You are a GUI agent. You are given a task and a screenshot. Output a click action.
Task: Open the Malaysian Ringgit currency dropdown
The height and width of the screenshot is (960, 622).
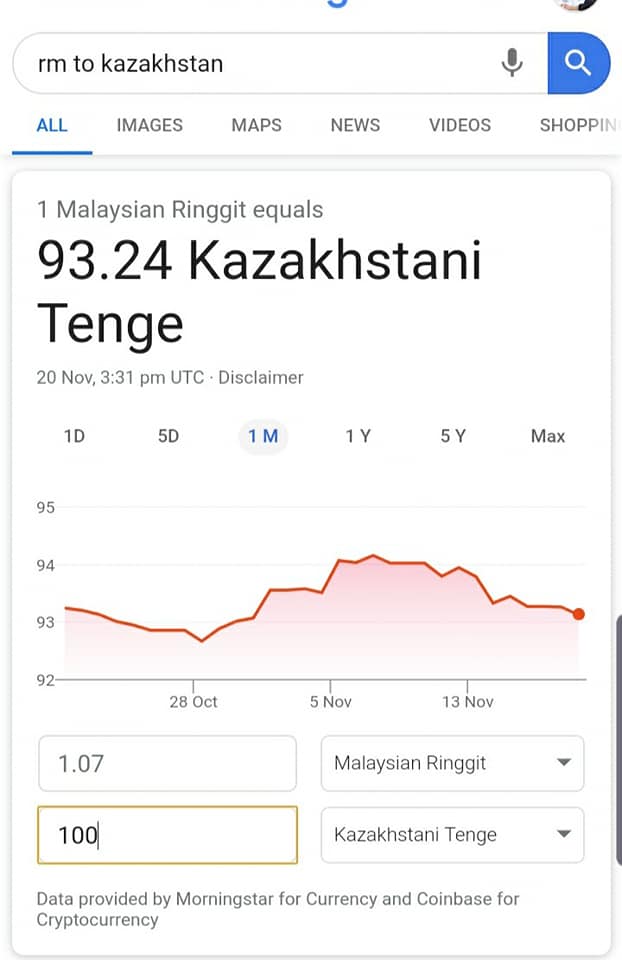pyautogui.click(x=452, y=764)
